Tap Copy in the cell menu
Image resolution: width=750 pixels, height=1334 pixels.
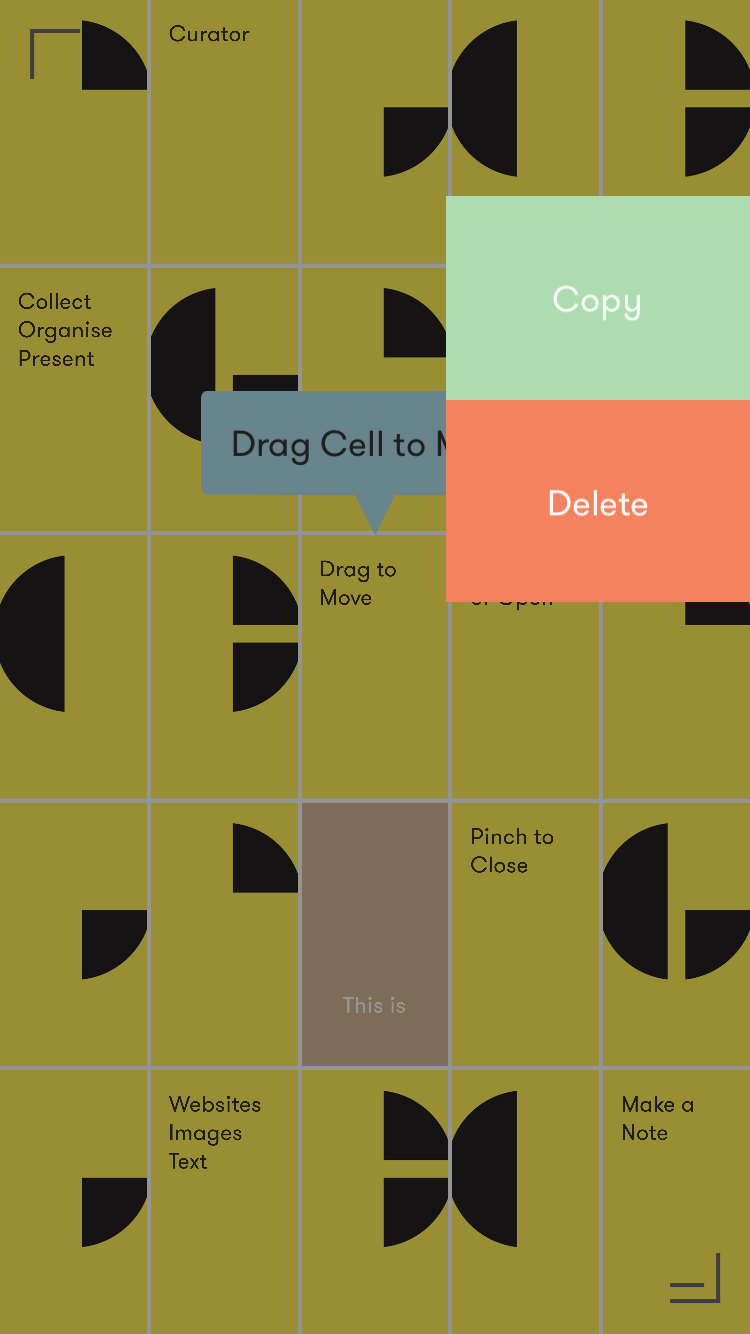point(597,299)
